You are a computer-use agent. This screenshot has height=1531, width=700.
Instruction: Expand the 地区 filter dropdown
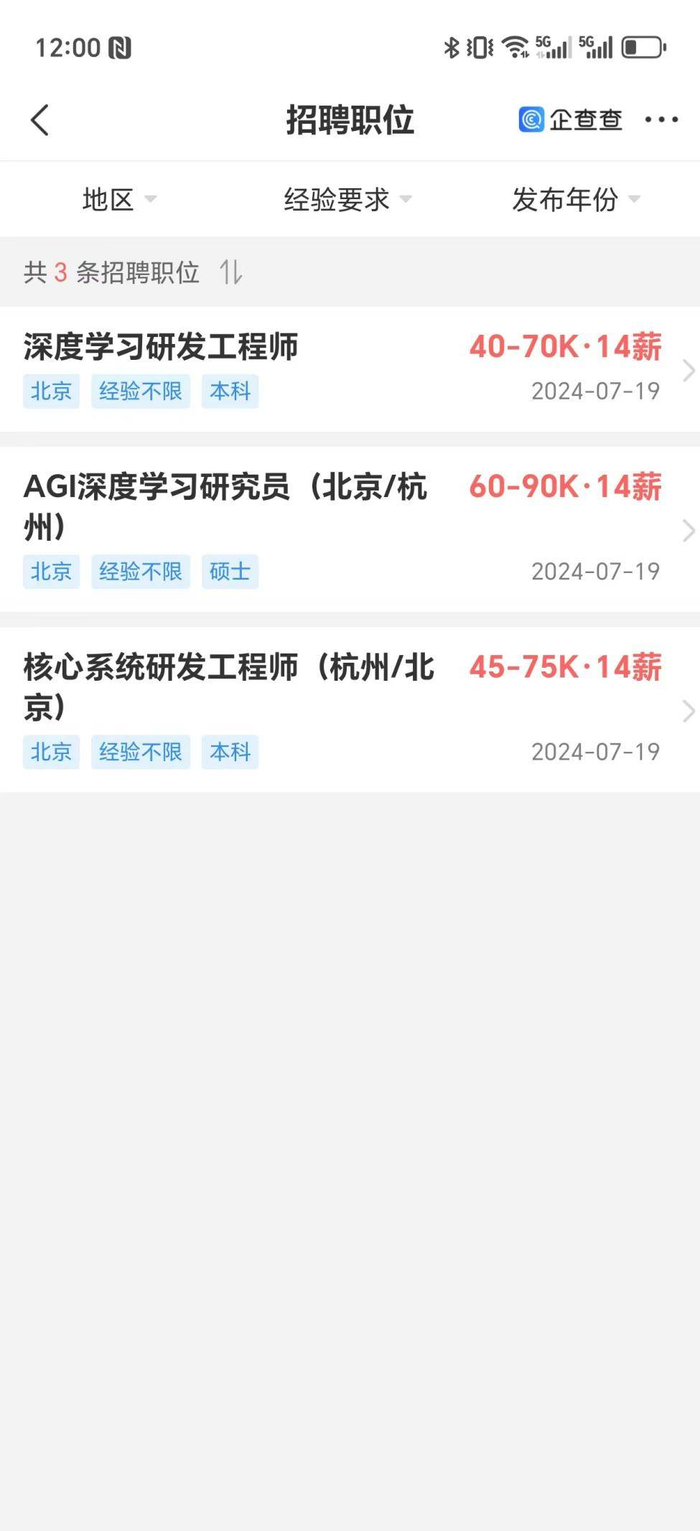[x=119, y=199]
